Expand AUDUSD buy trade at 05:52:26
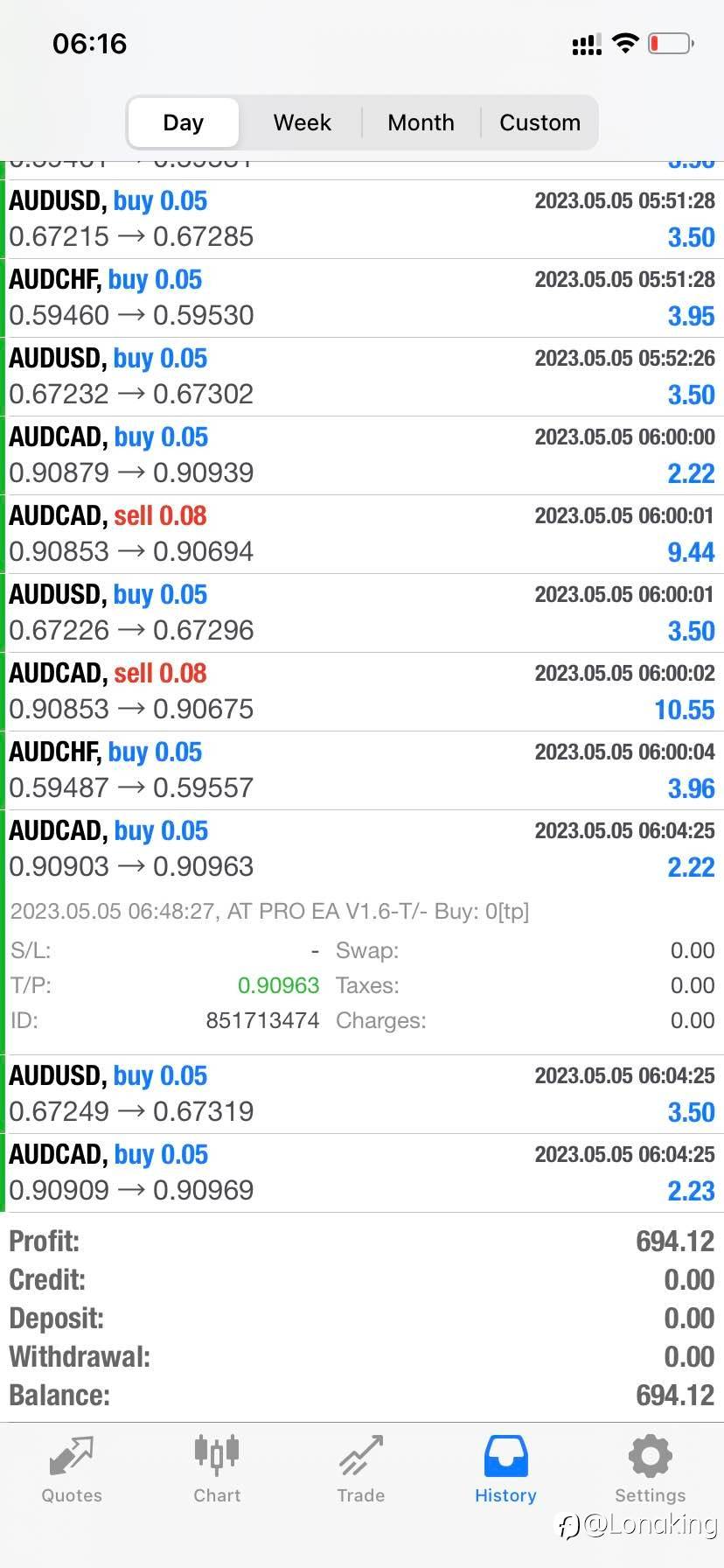 click(362, 376)
